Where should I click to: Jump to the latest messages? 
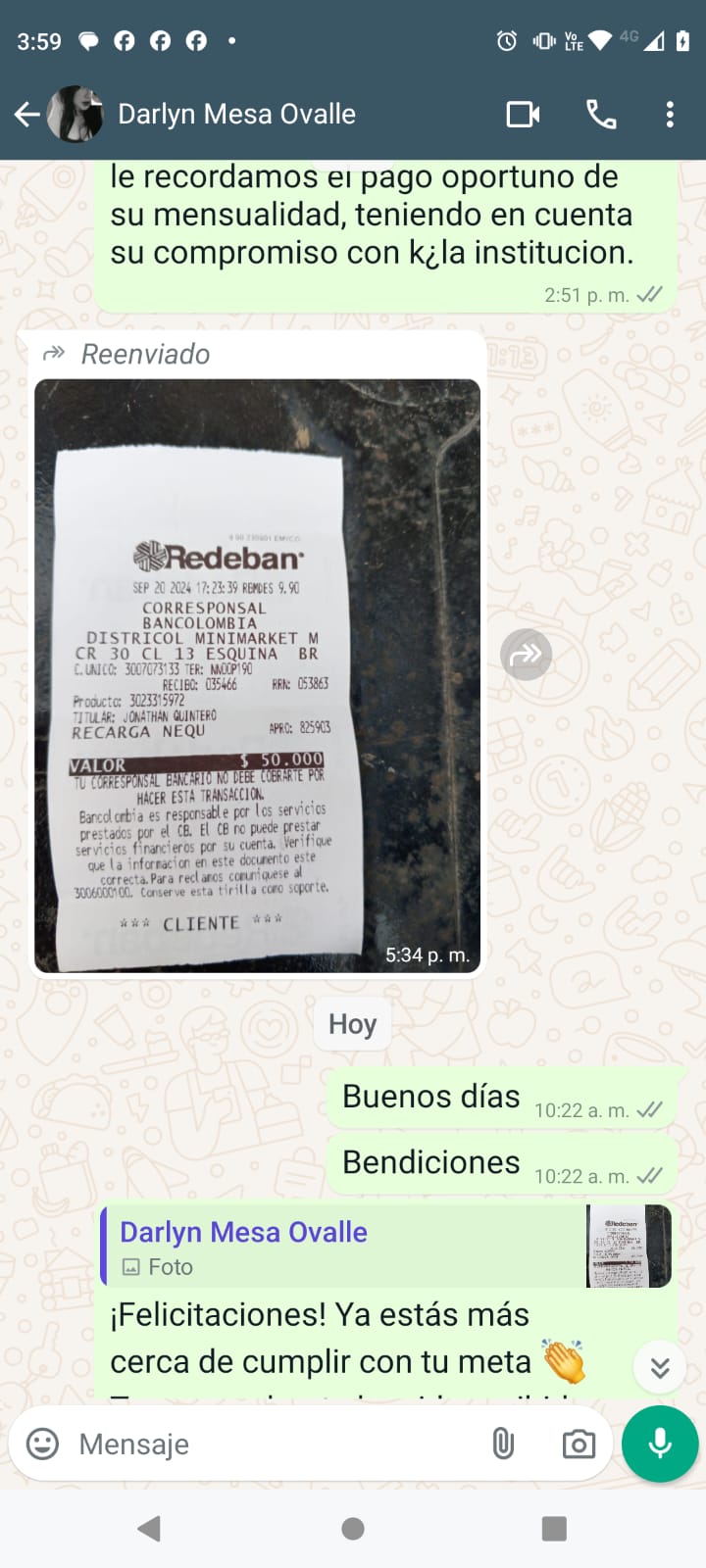(660, 1367)
